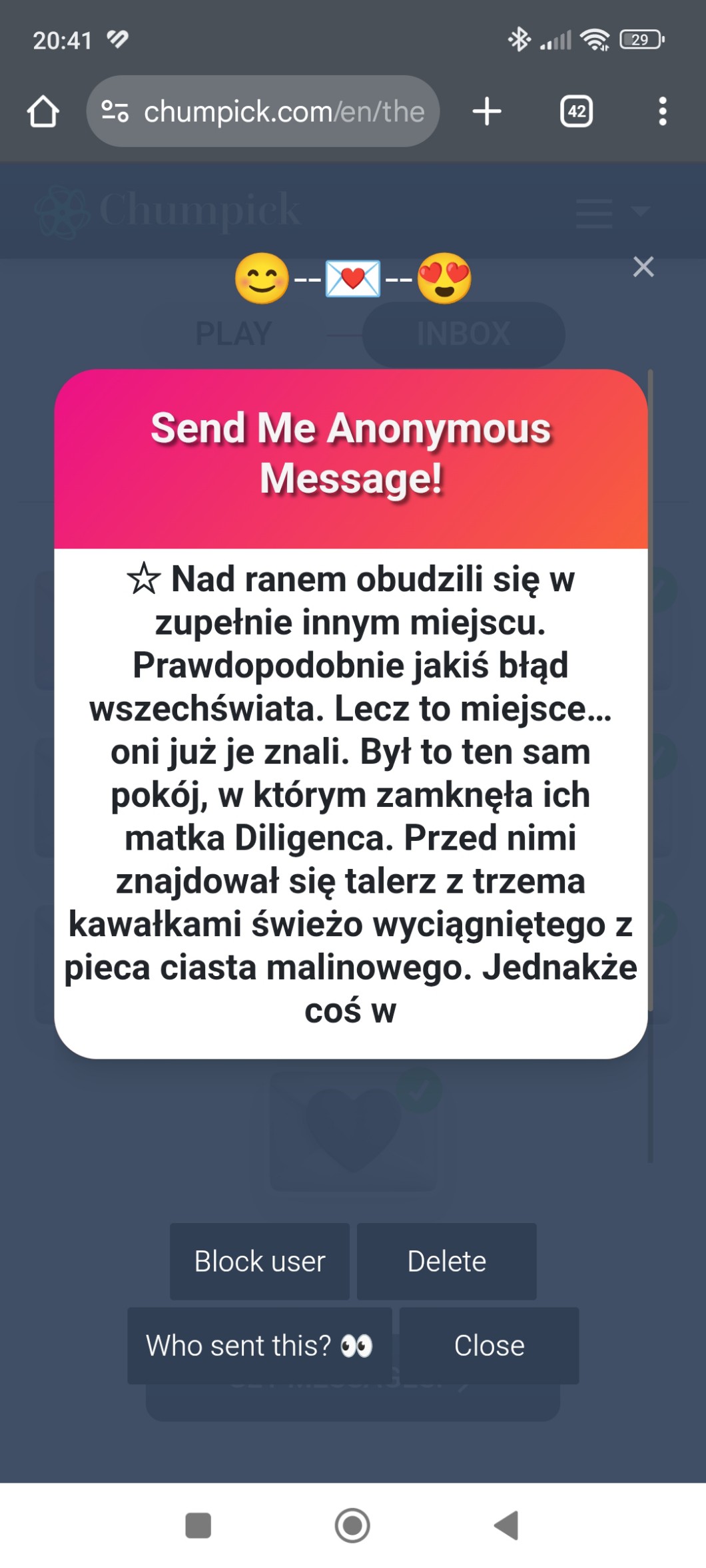The width and height of the screenshot is (706, 1568).
Task: Go back using the system back button
Action: (506, 1525)
